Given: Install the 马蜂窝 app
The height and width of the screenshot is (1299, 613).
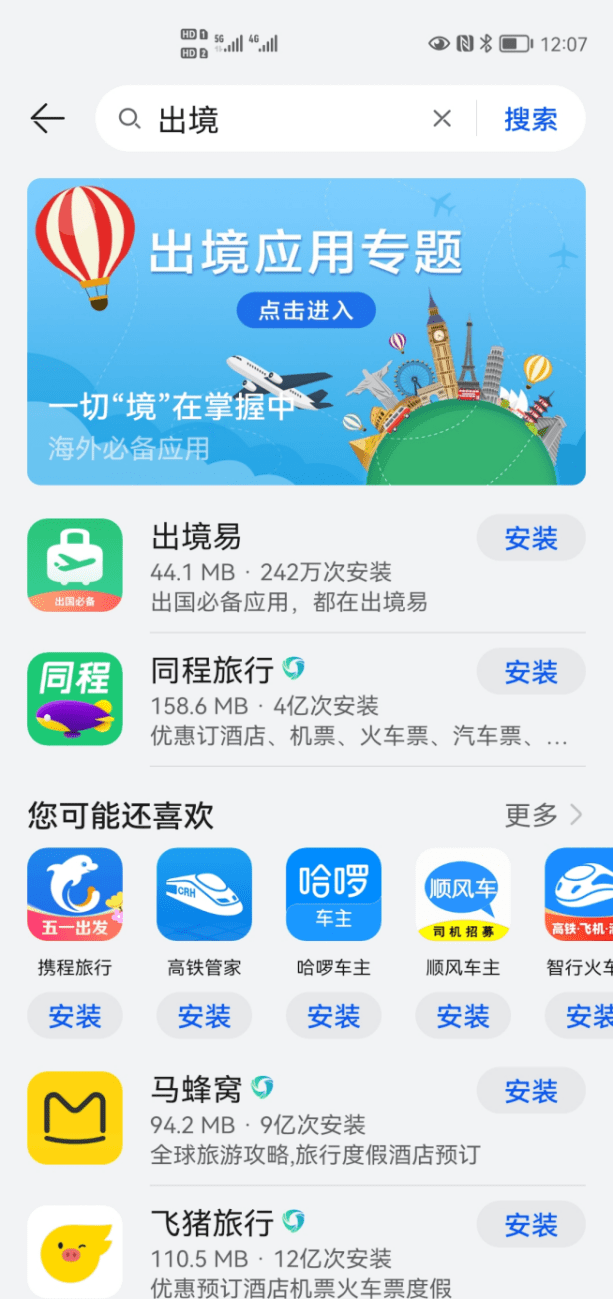Looking at the screenshot, I should click(530, 1091).
